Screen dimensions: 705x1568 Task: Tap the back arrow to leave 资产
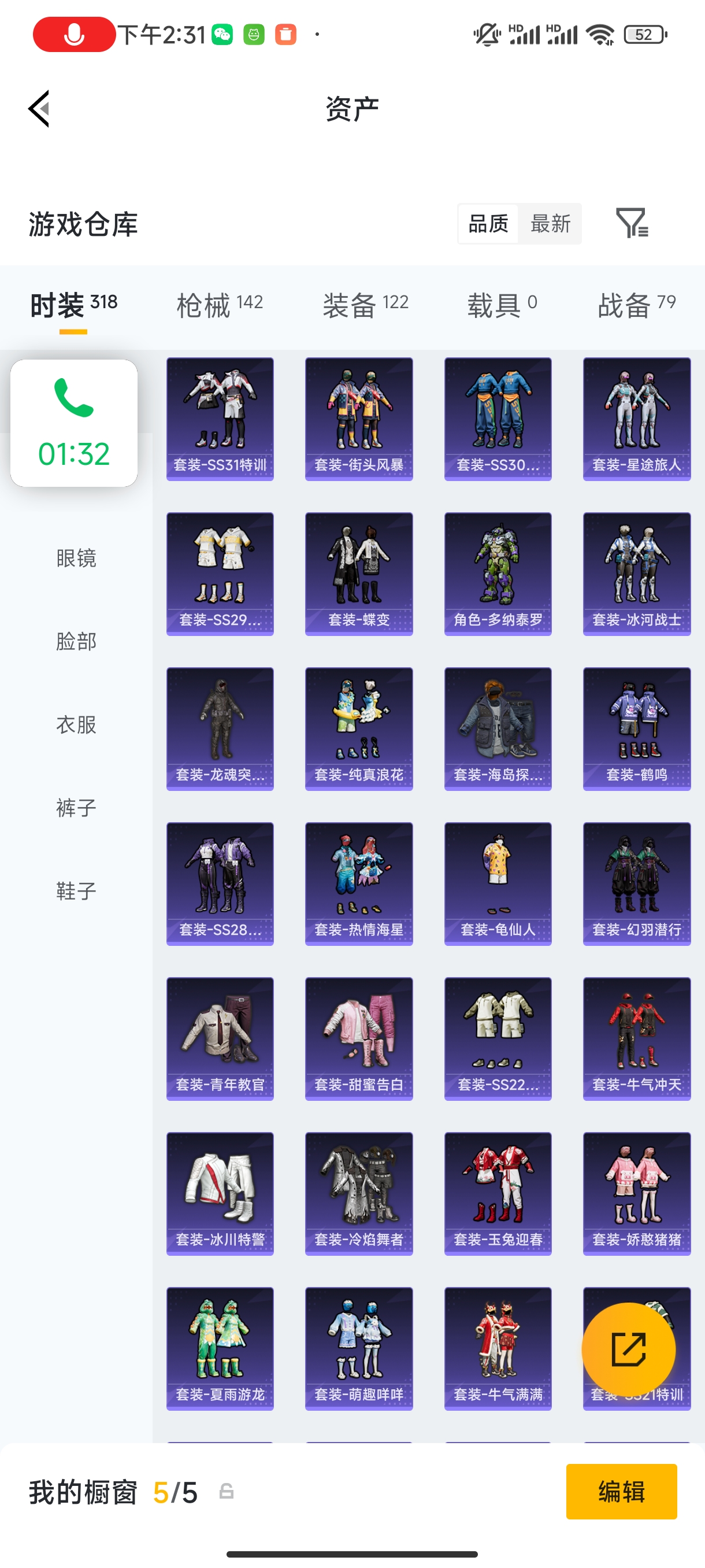(38, 108)
